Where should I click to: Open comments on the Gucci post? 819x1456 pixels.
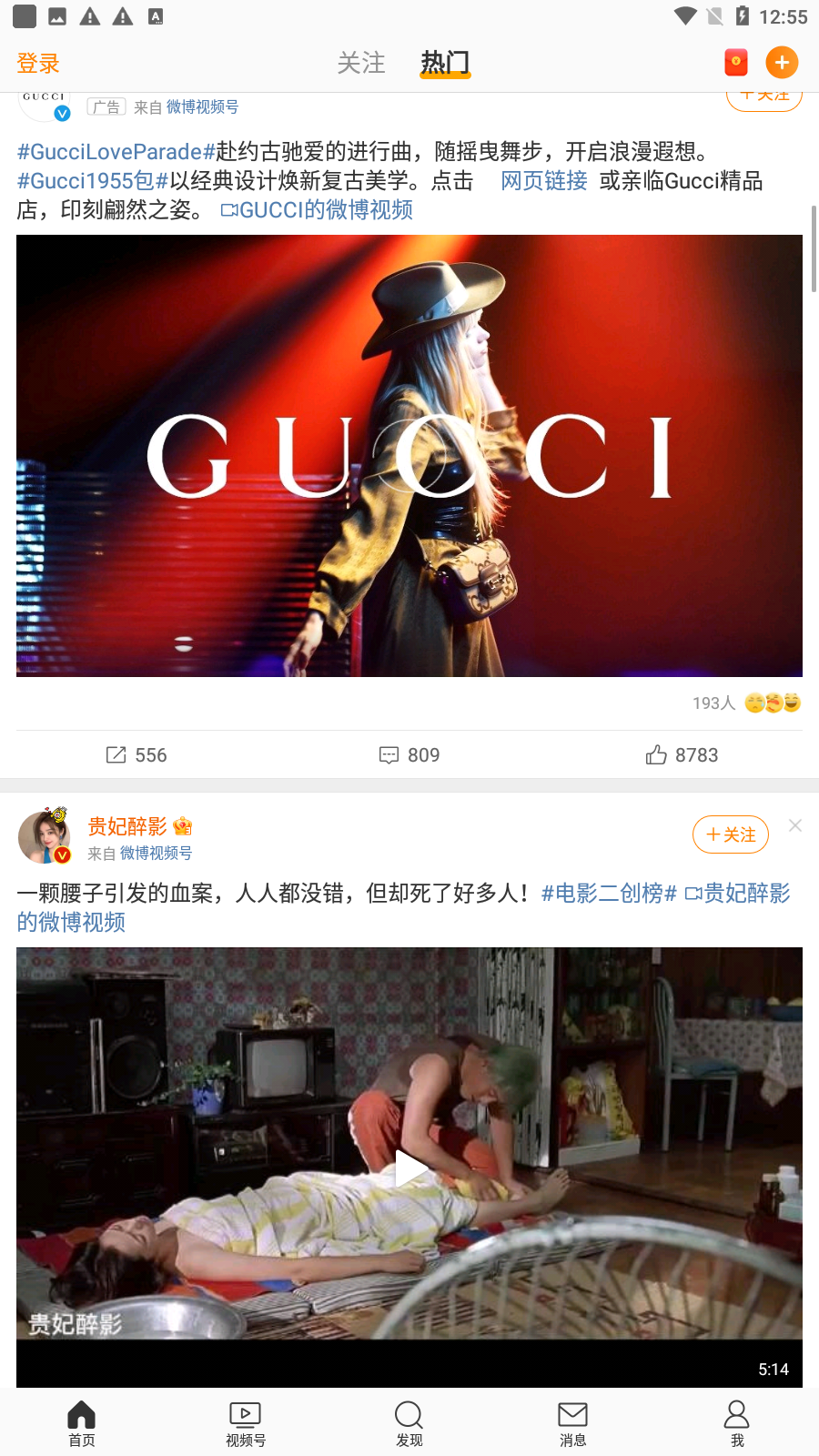(x=409, y=754)
